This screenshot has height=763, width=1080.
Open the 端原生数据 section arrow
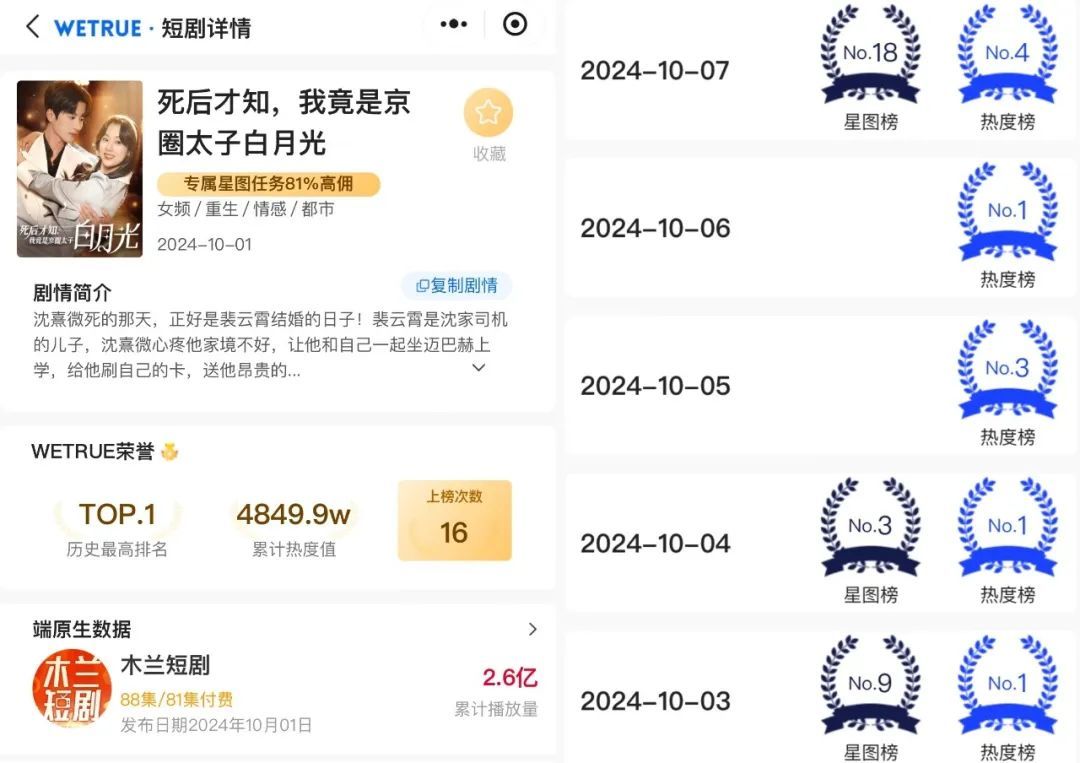tap(532, 629)
